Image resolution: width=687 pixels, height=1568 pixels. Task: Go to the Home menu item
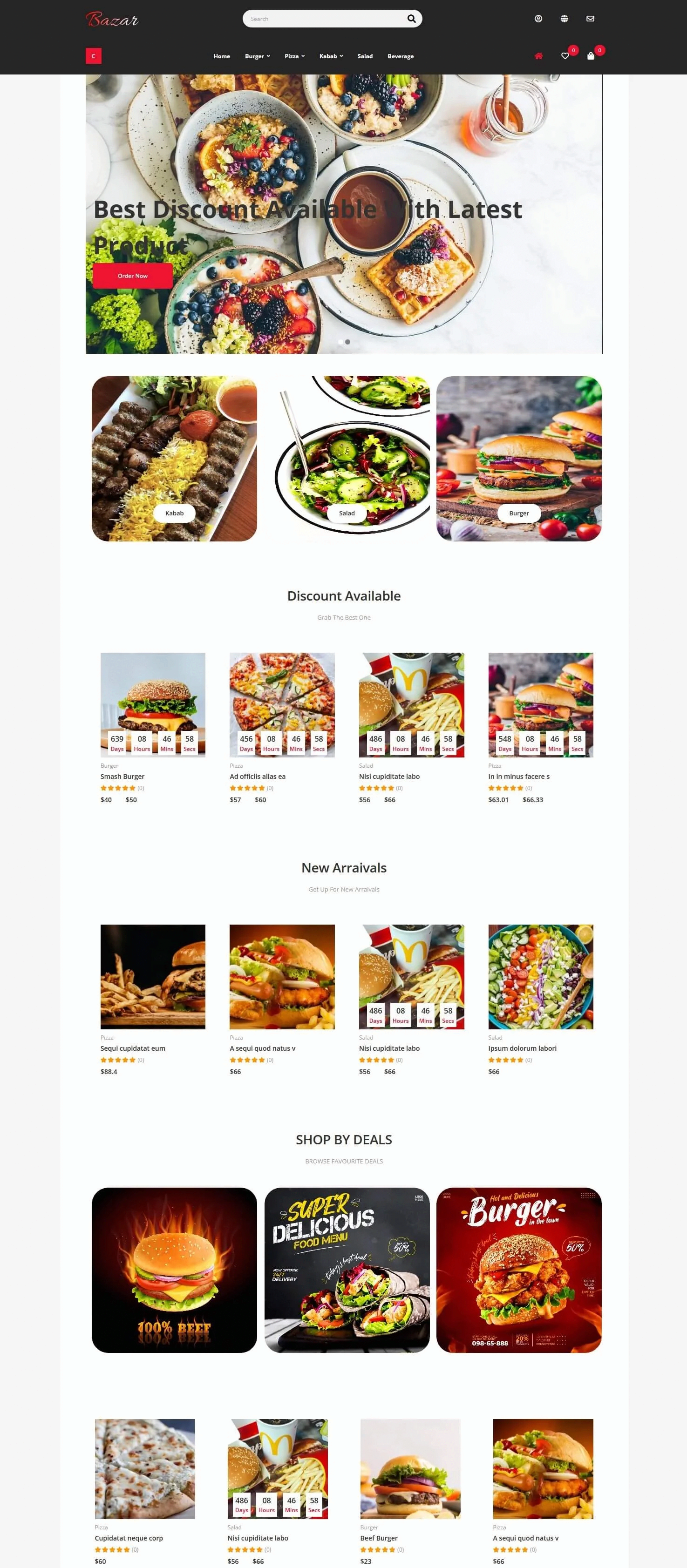coord(222,56)
